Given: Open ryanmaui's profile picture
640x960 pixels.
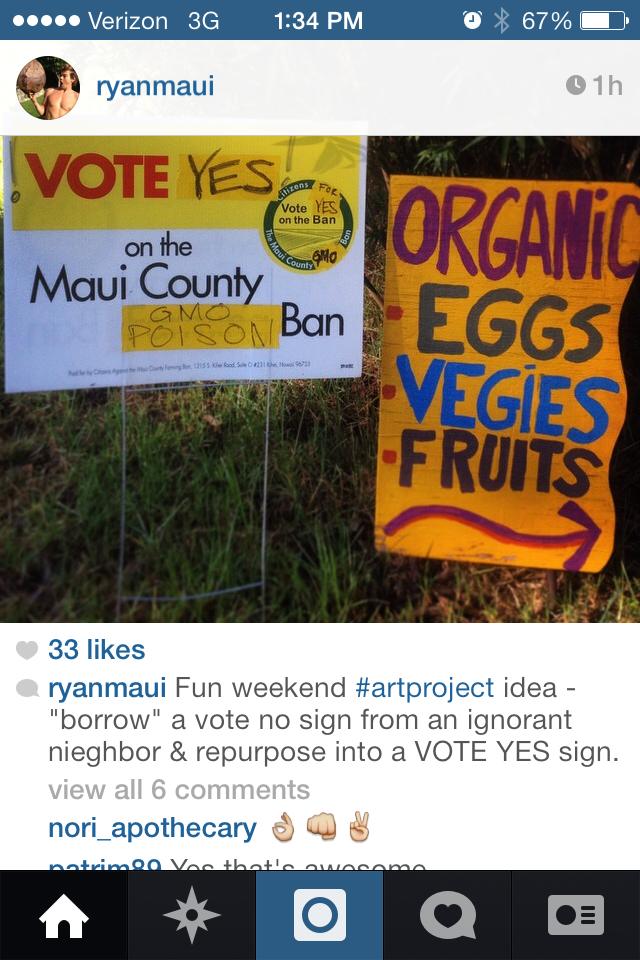Looking at the screenshot, I should (47, 88).
